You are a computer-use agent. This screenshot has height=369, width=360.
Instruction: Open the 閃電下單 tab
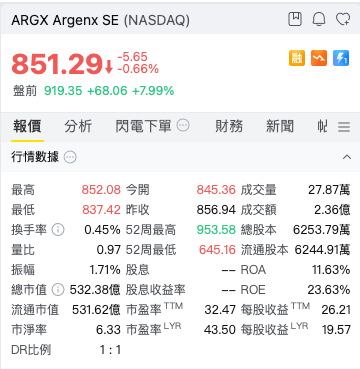143,127
